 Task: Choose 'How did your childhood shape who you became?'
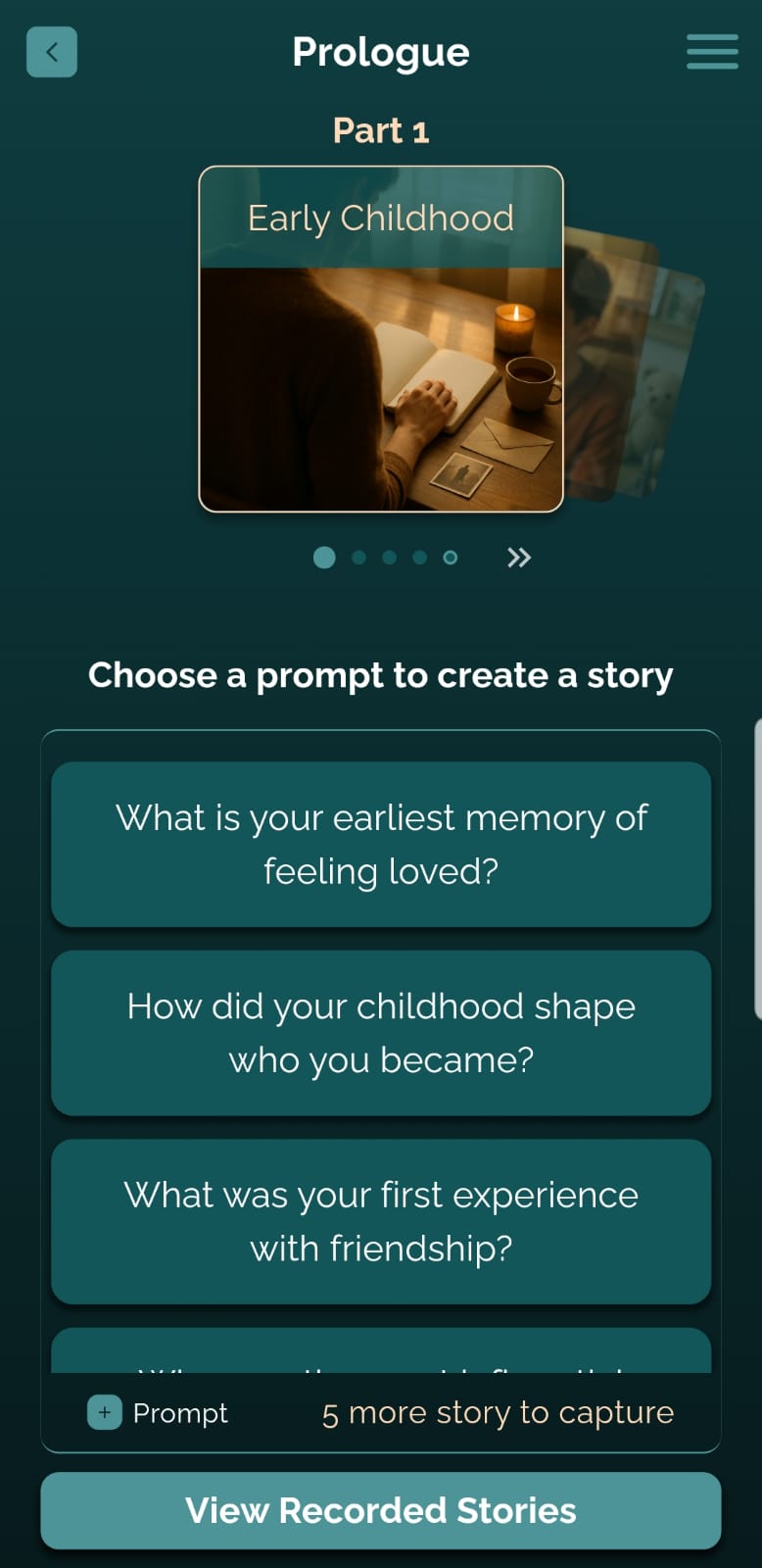coord(381,1032)
